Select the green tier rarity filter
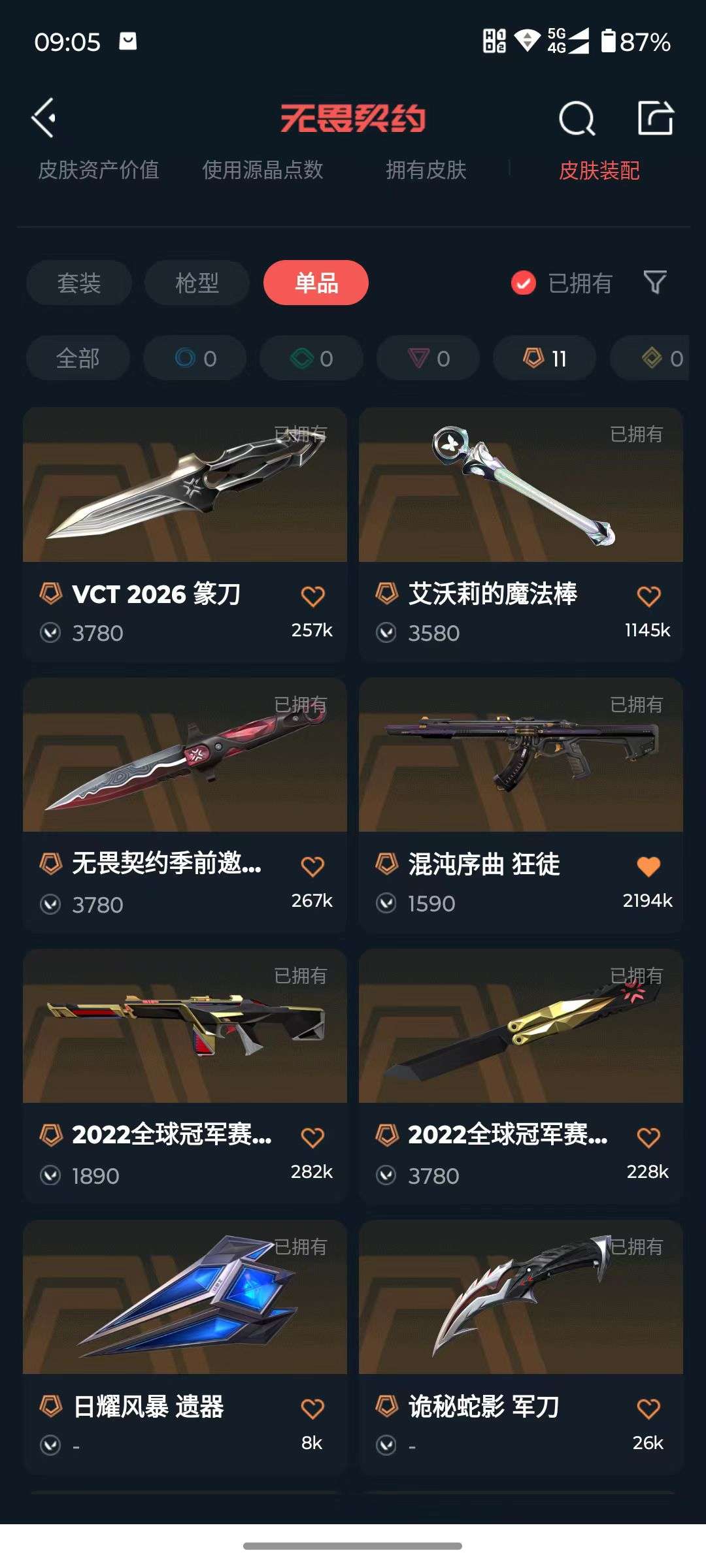Screen dimensions: 706x1568 pos(310,357)
